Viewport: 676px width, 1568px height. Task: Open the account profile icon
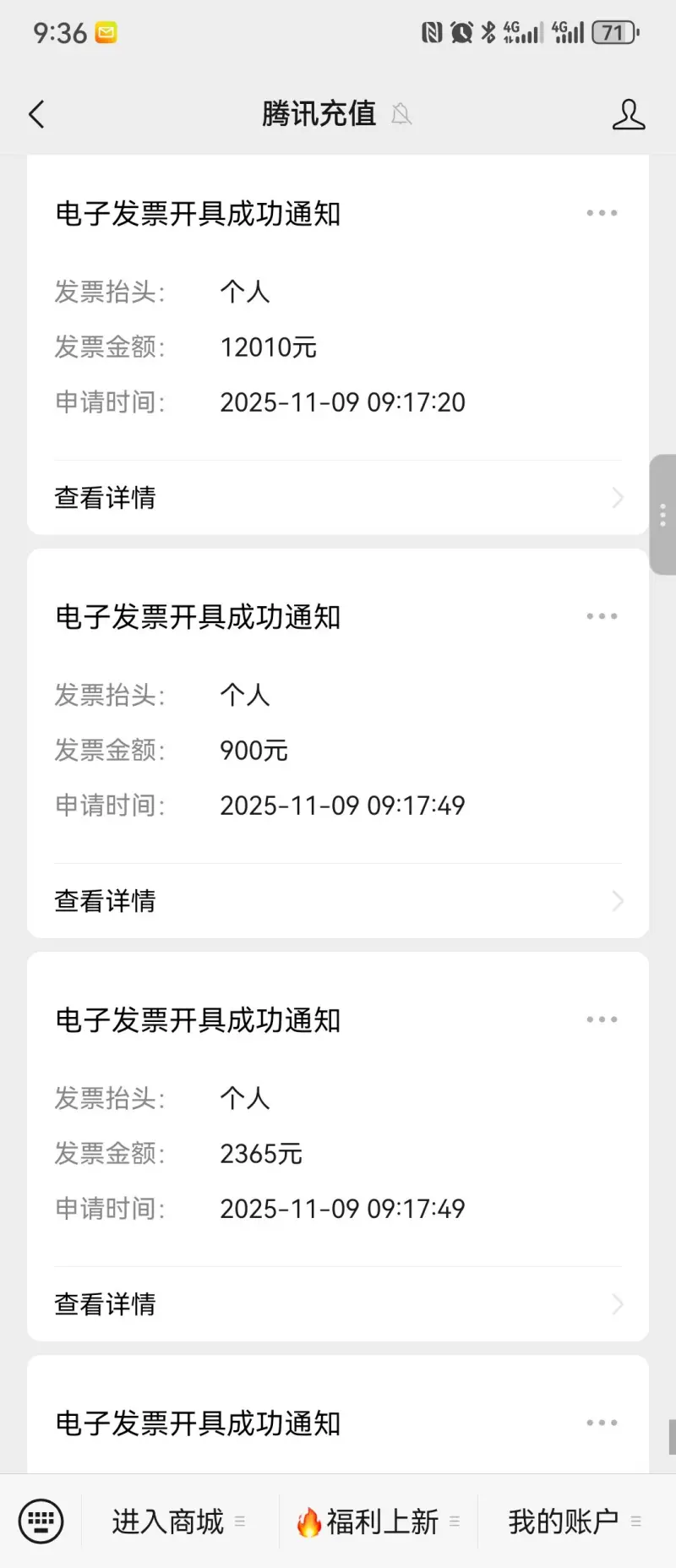click(628, 114)
